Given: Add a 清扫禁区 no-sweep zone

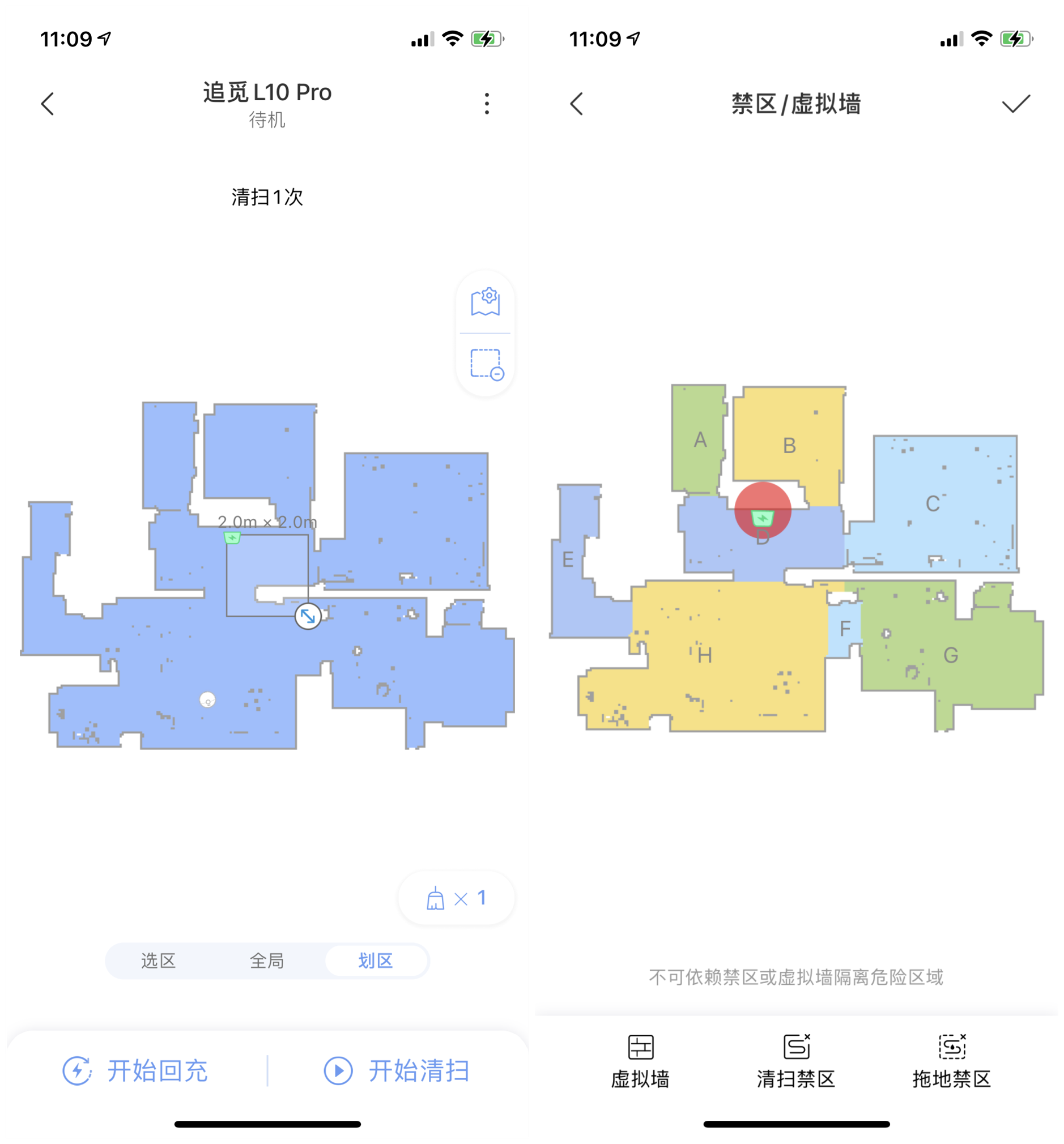Looking at the screenshot, I should click(x=796, y=1061).
